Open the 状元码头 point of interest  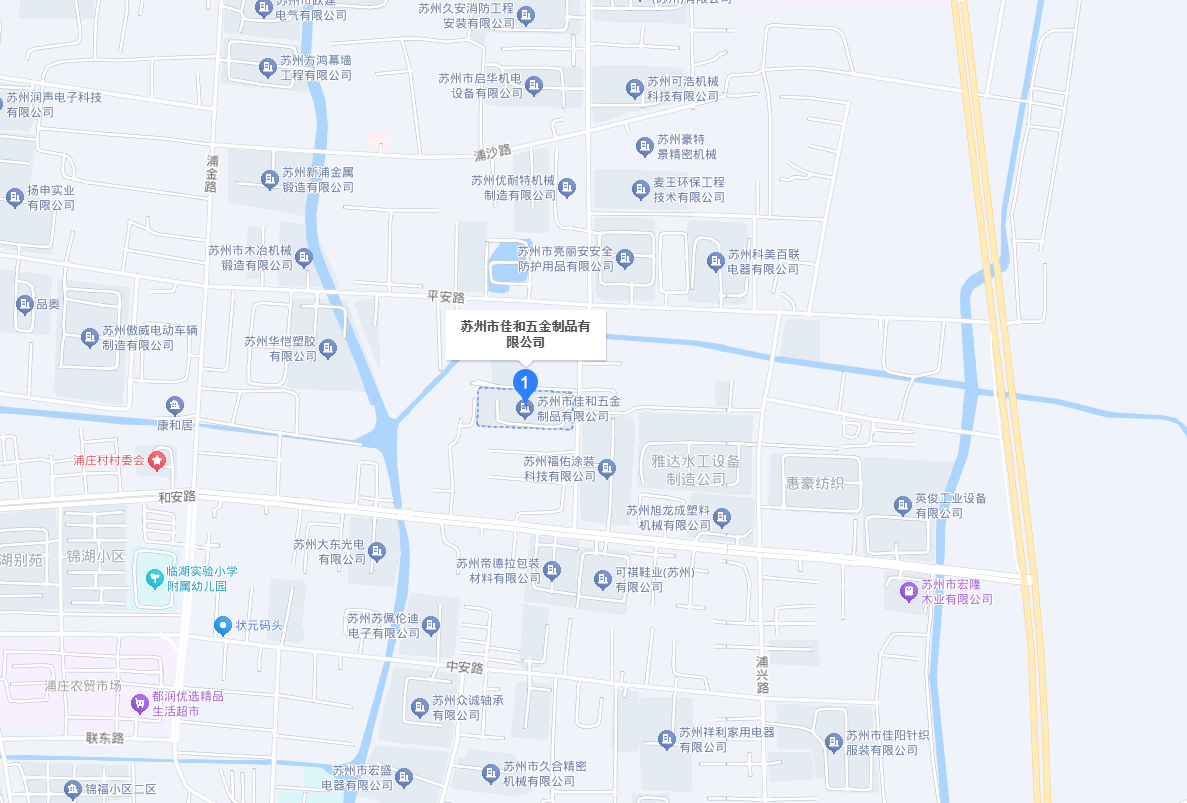(223, 626)
